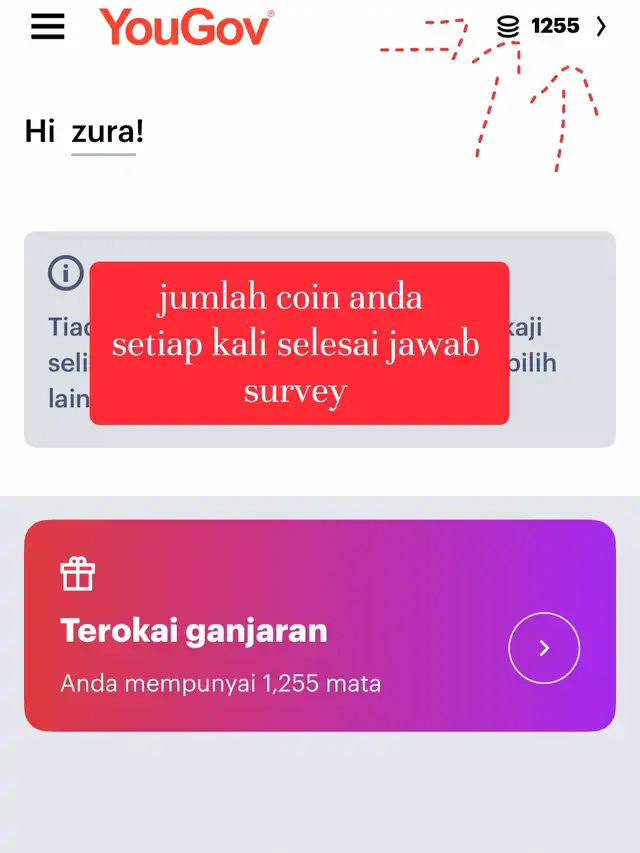The height and width of the screenshot is (853, 640).
Task: Open the 1255 points balance
Action: coord(551,26)
